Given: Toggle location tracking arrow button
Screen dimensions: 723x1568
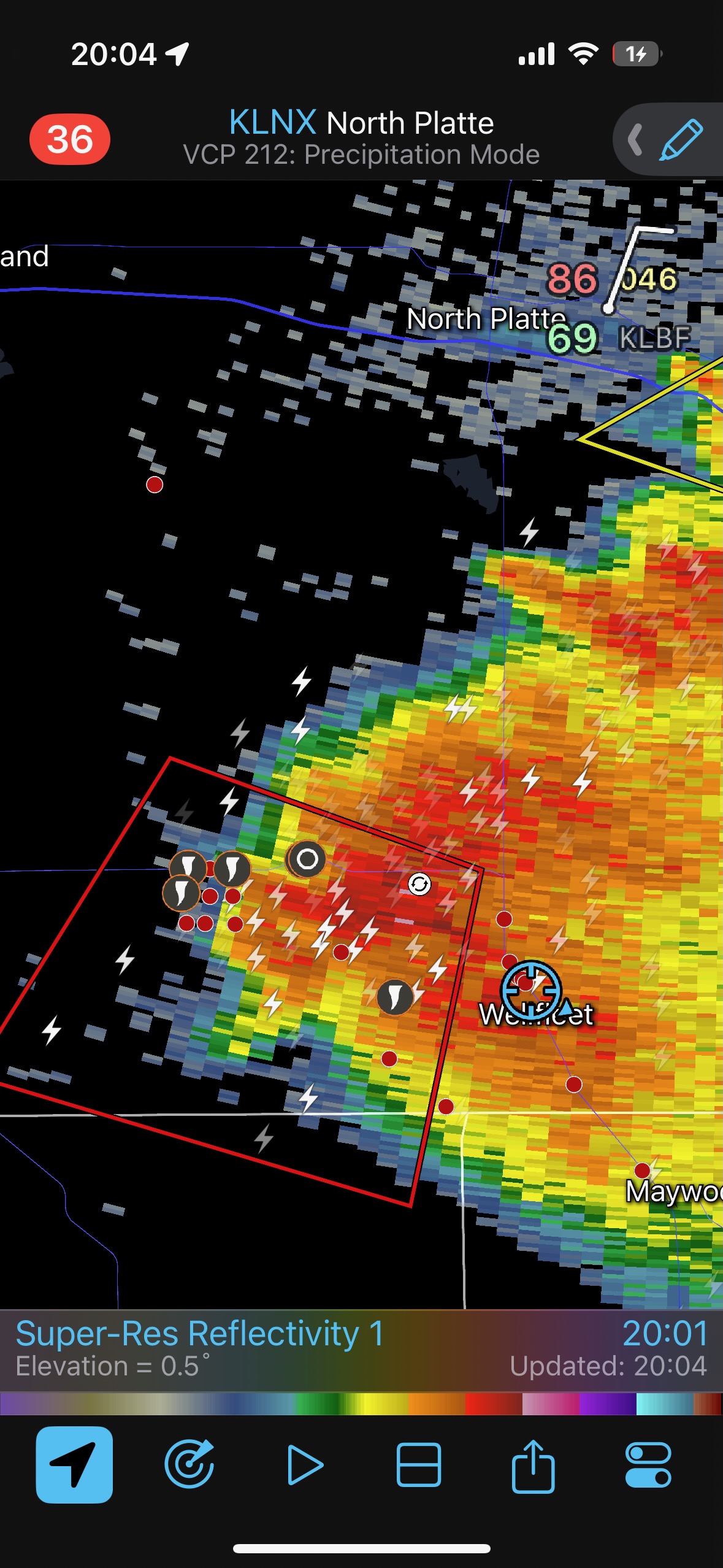Looking at the screenshot, I should (74, 1464).
